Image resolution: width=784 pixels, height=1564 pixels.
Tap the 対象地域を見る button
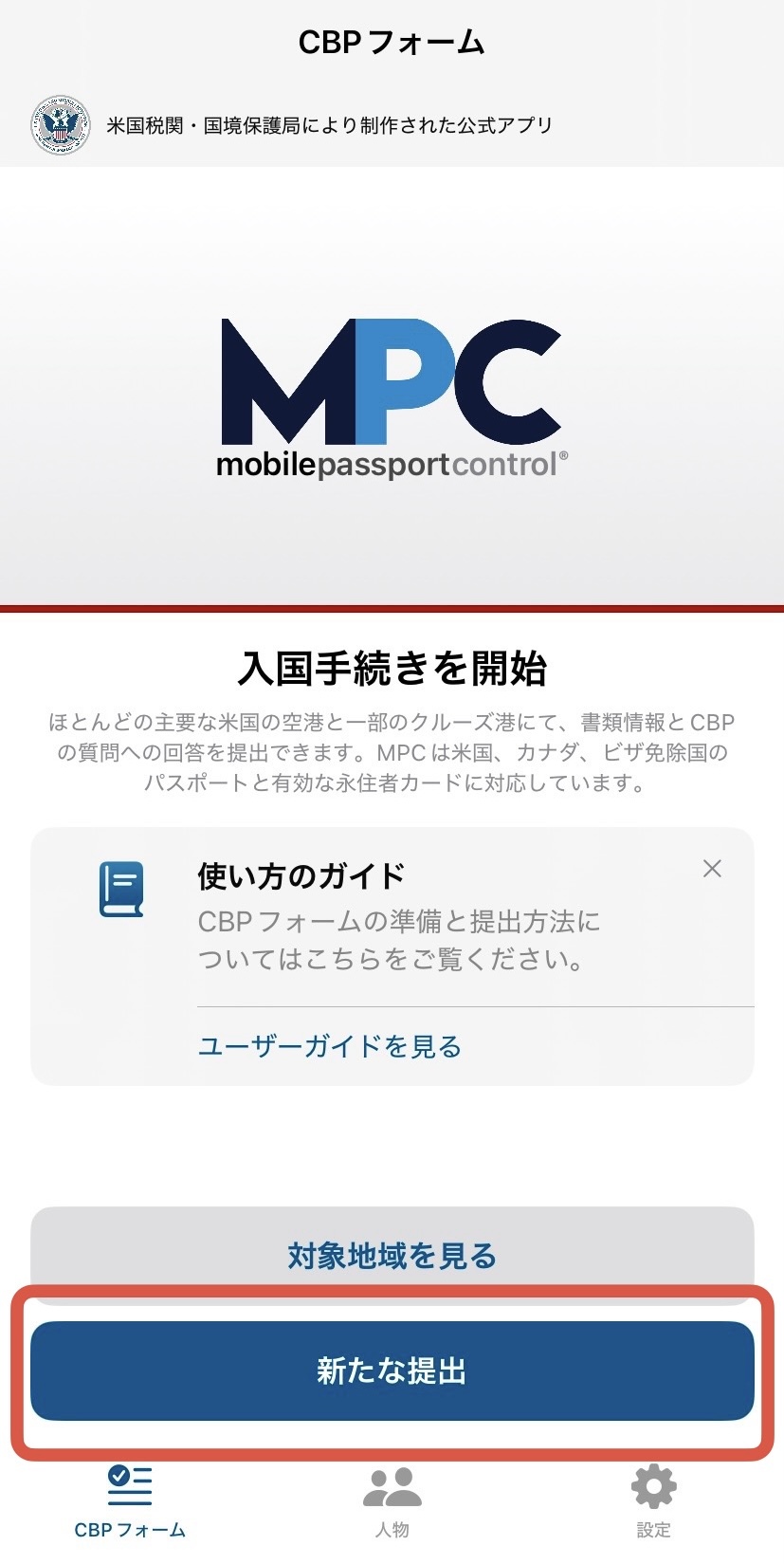pyautogui.click(x=392, y=1254)
